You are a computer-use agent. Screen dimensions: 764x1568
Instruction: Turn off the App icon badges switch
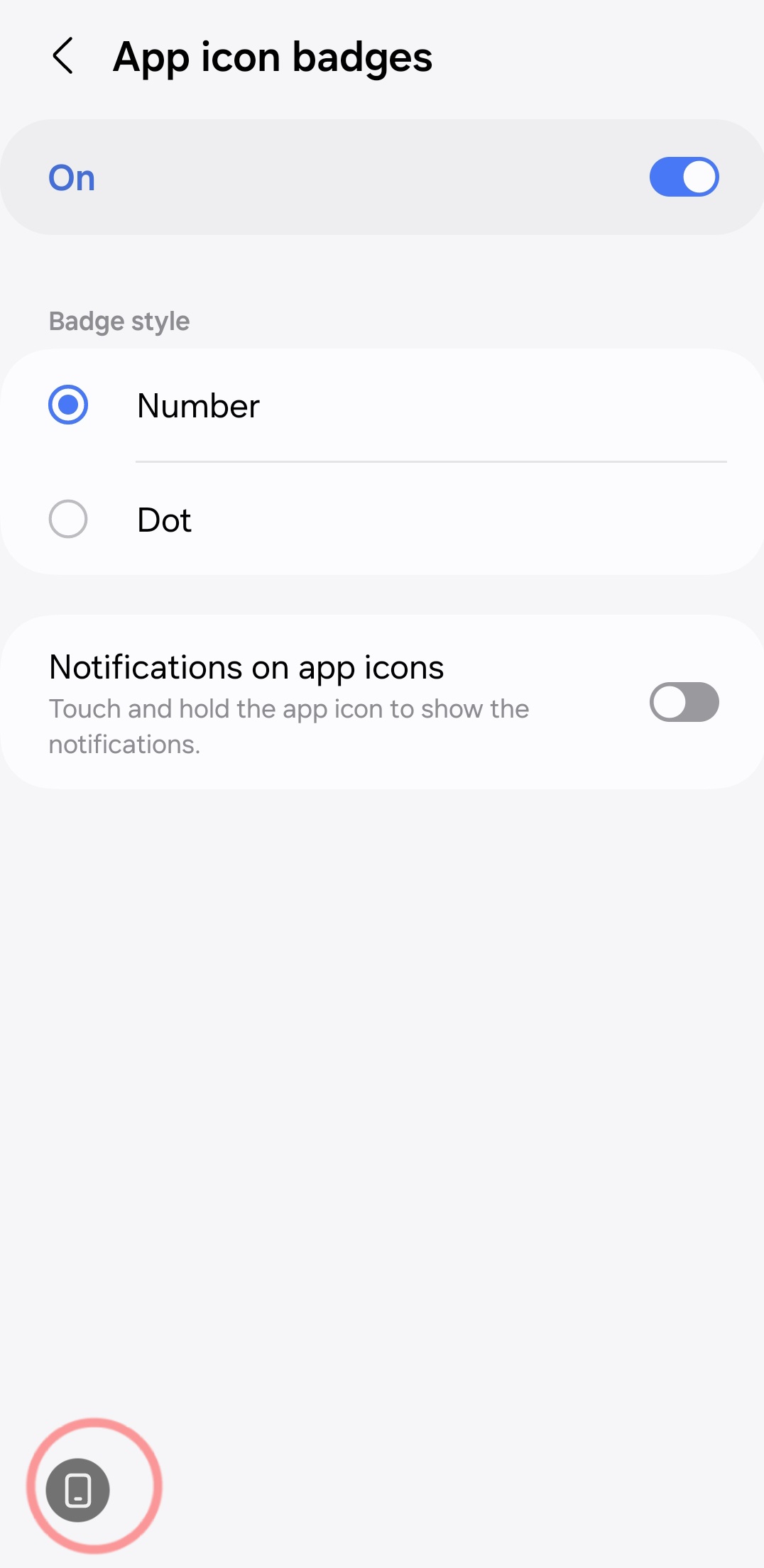[683, 177]
